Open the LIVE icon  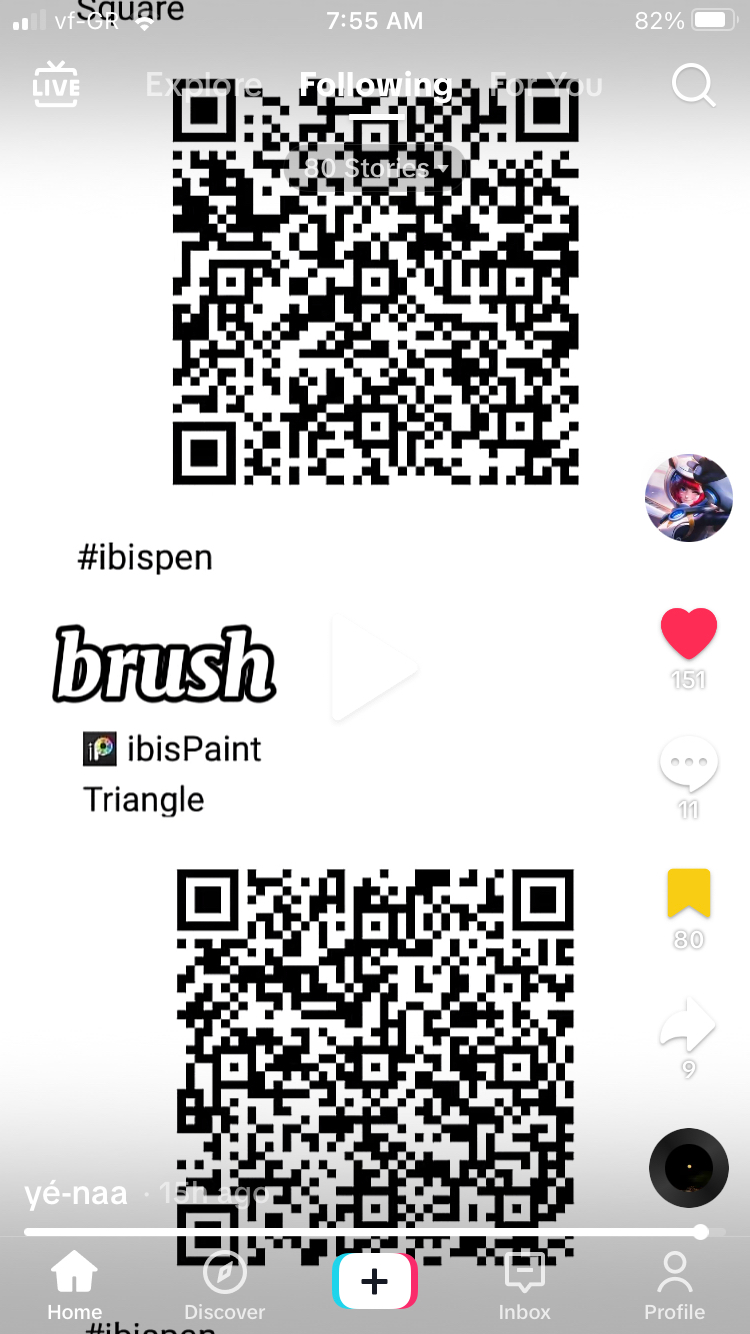point(56,85)
